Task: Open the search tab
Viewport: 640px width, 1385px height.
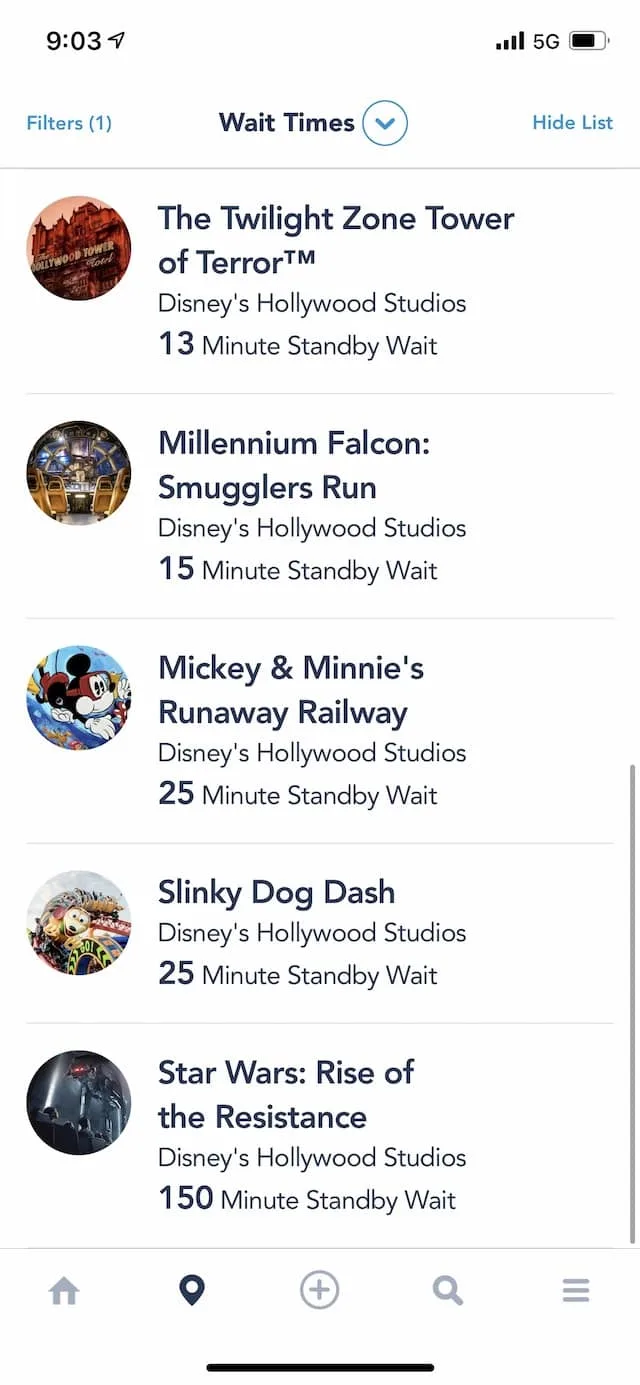Action: click(x=448, y=1291)
